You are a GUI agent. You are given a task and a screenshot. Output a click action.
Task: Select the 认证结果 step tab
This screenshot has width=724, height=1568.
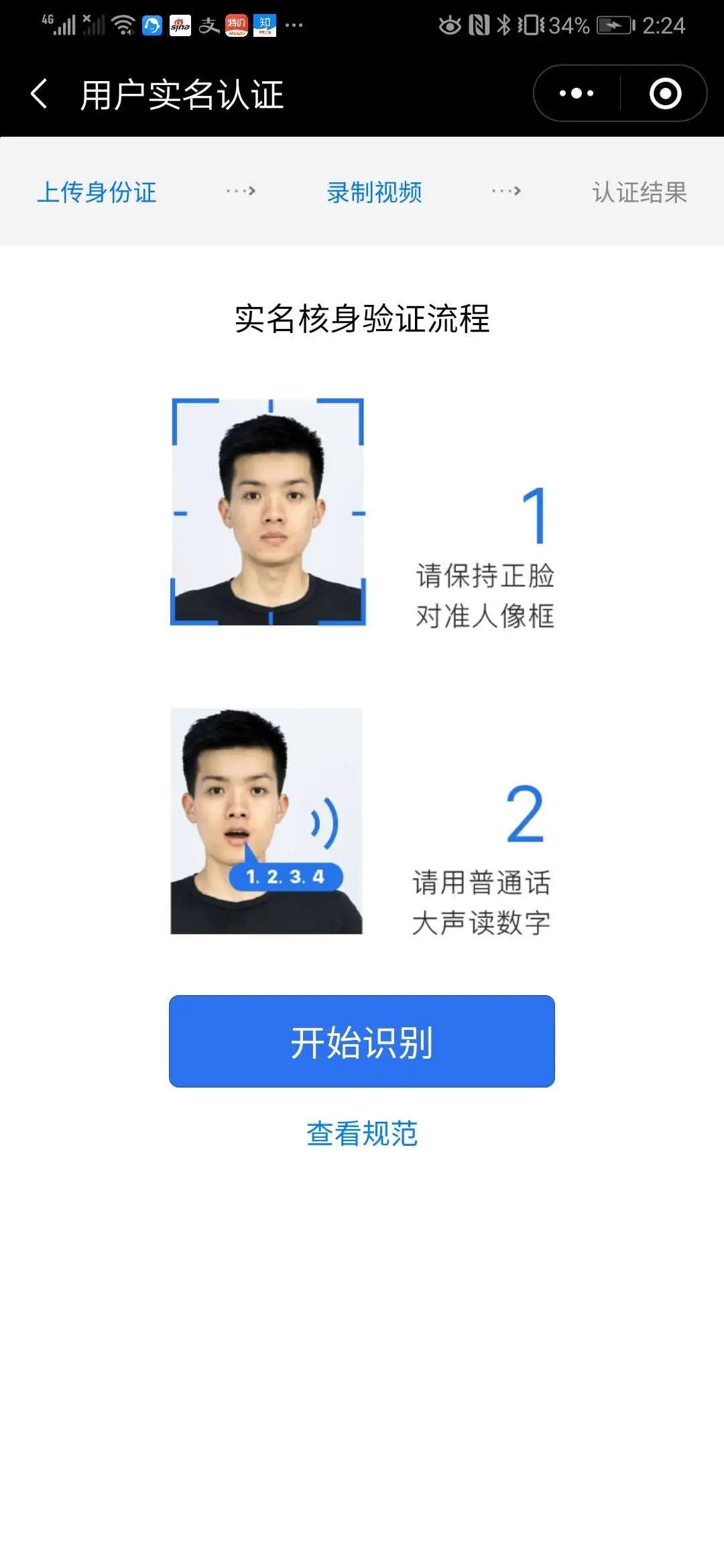pos(638,192)
